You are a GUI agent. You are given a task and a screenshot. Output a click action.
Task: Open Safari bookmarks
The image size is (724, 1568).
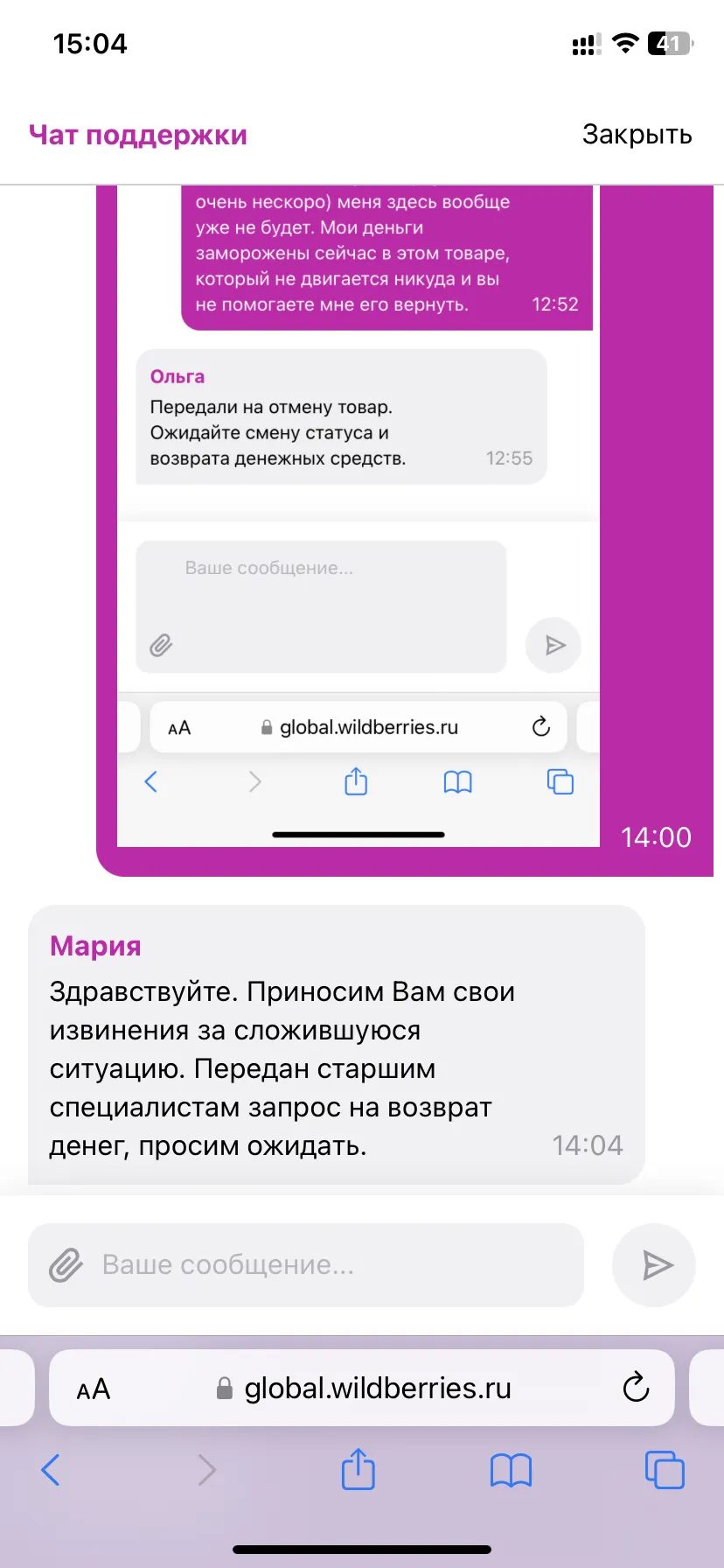tap(511, 1470)
